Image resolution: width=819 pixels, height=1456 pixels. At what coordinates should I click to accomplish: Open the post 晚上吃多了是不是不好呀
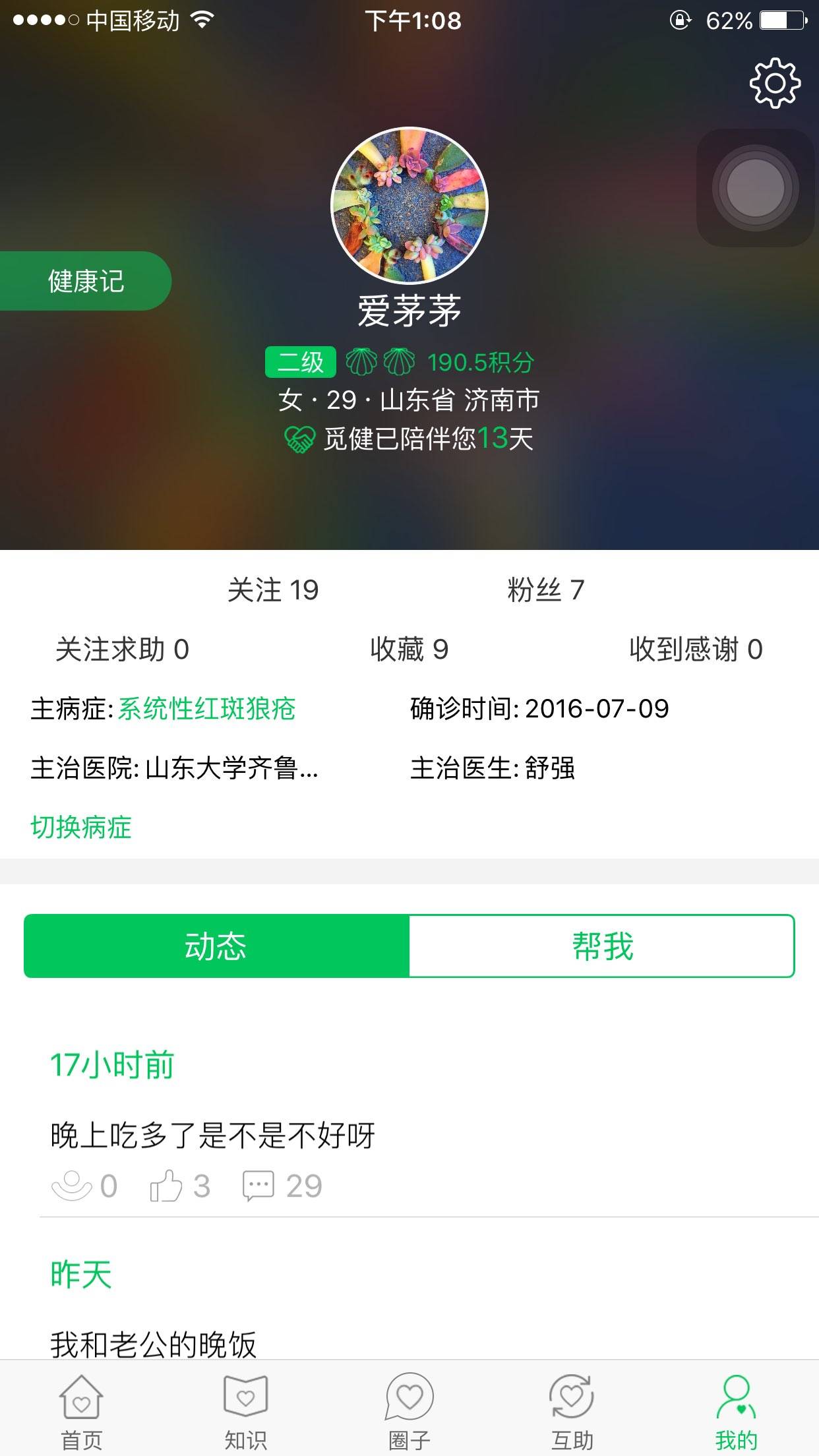213,1135
